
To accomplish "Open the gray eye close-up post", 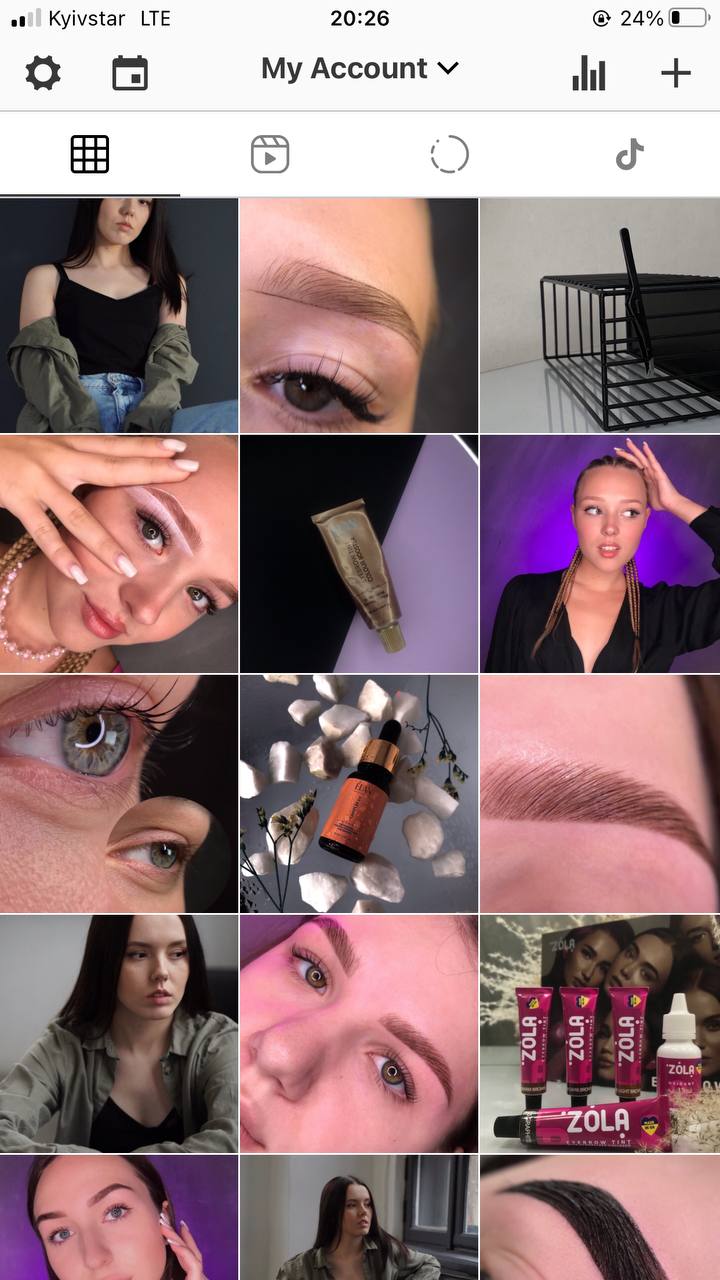I will click(x=119, y=794).
